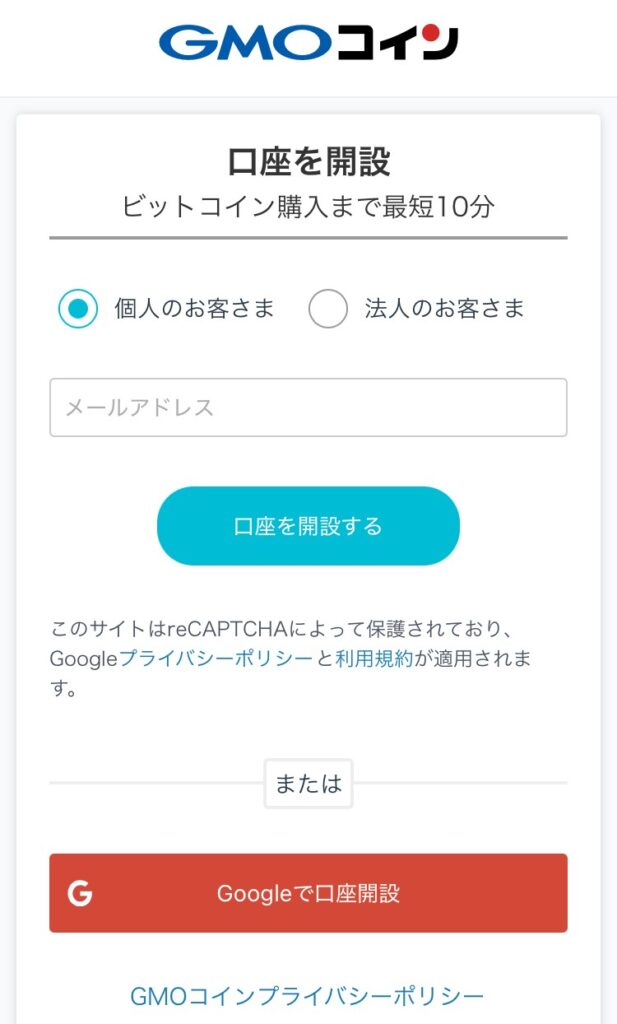
Task: Select the 個人のお客さま radio option
Action: (x=78, y=308)
